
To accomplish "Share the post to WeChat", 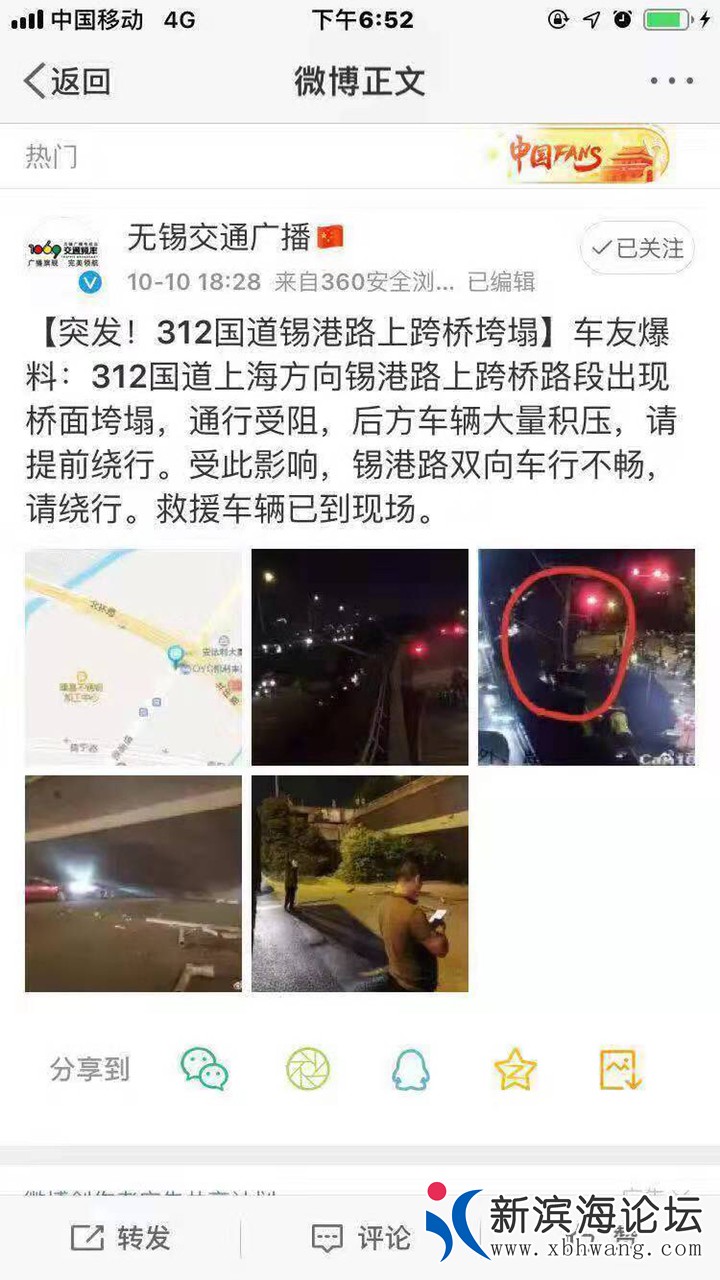I will (204, 1070).
